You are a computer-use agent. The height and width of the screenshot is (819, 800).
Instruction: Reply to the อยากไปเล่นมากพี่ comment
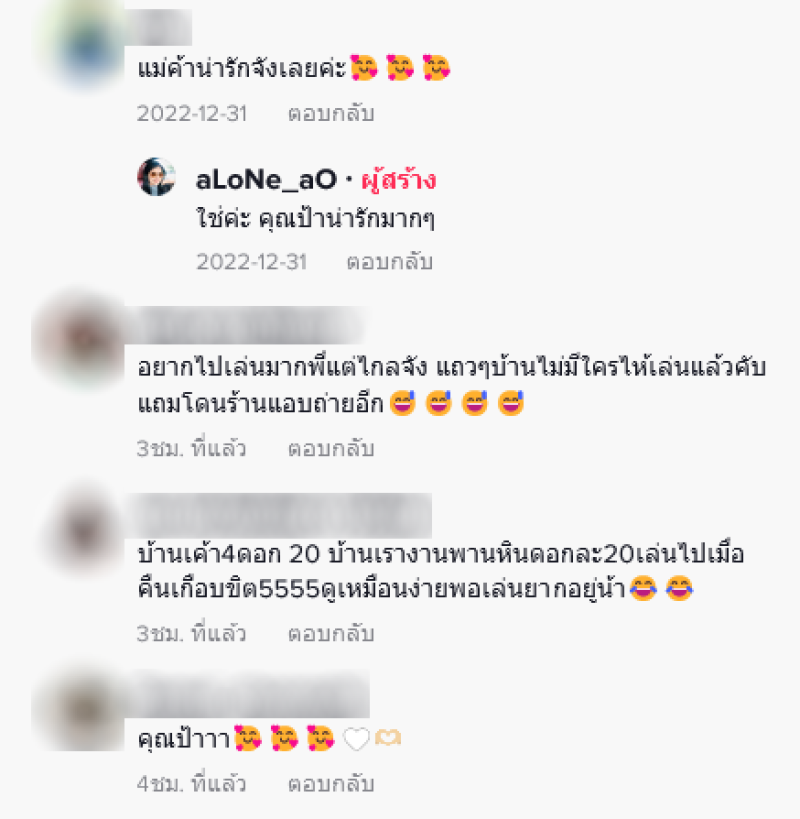[331, 448]
